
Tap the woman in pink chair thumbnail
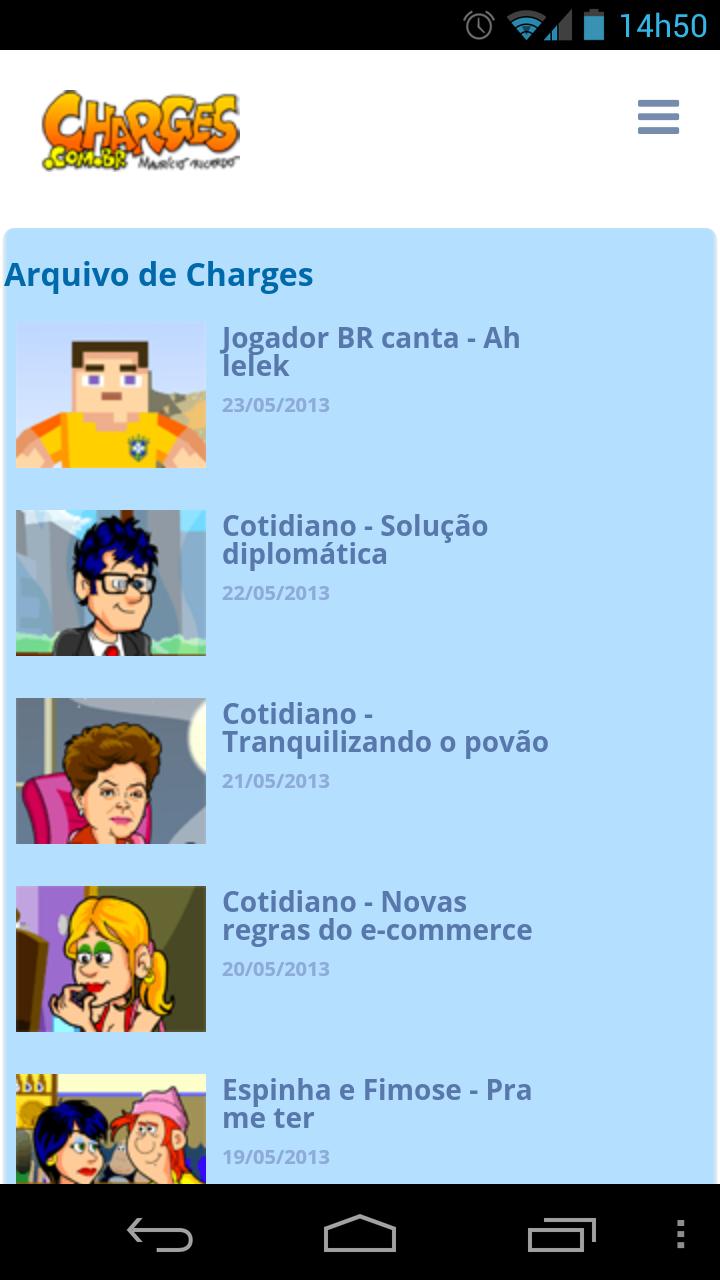111,771
